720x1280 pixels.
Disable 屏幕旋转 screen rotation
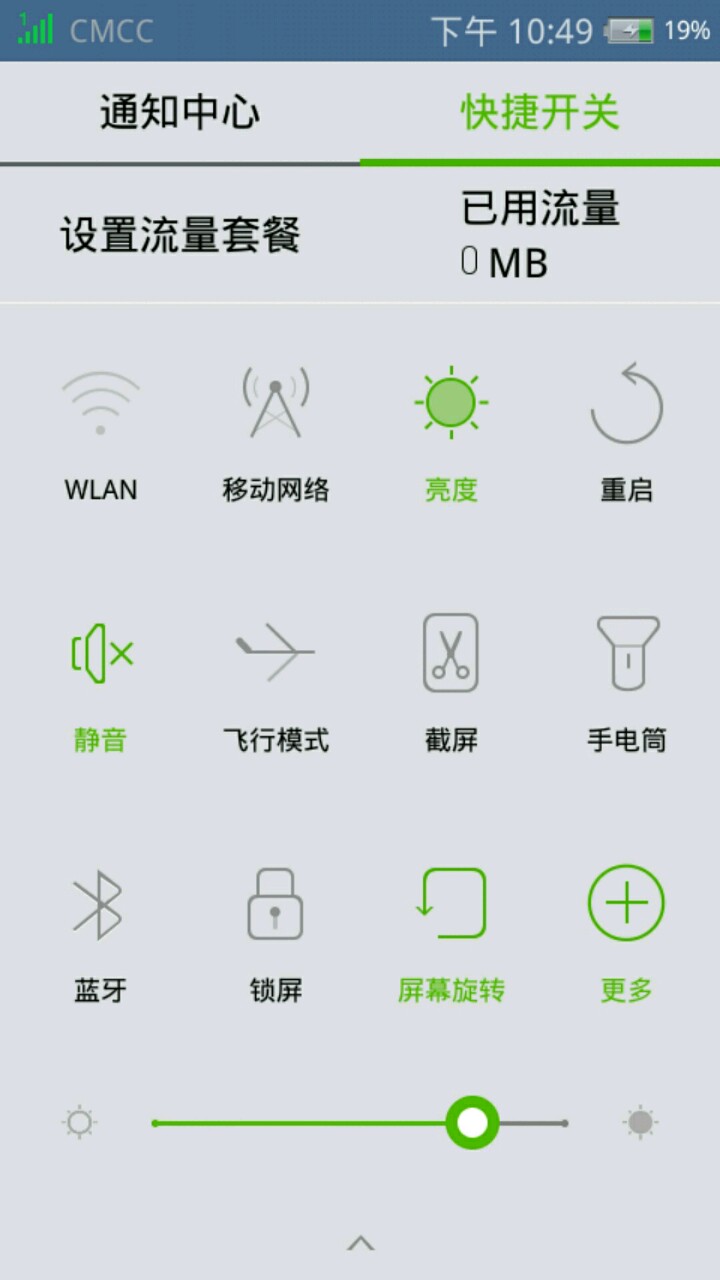click(x=451, y=930)
